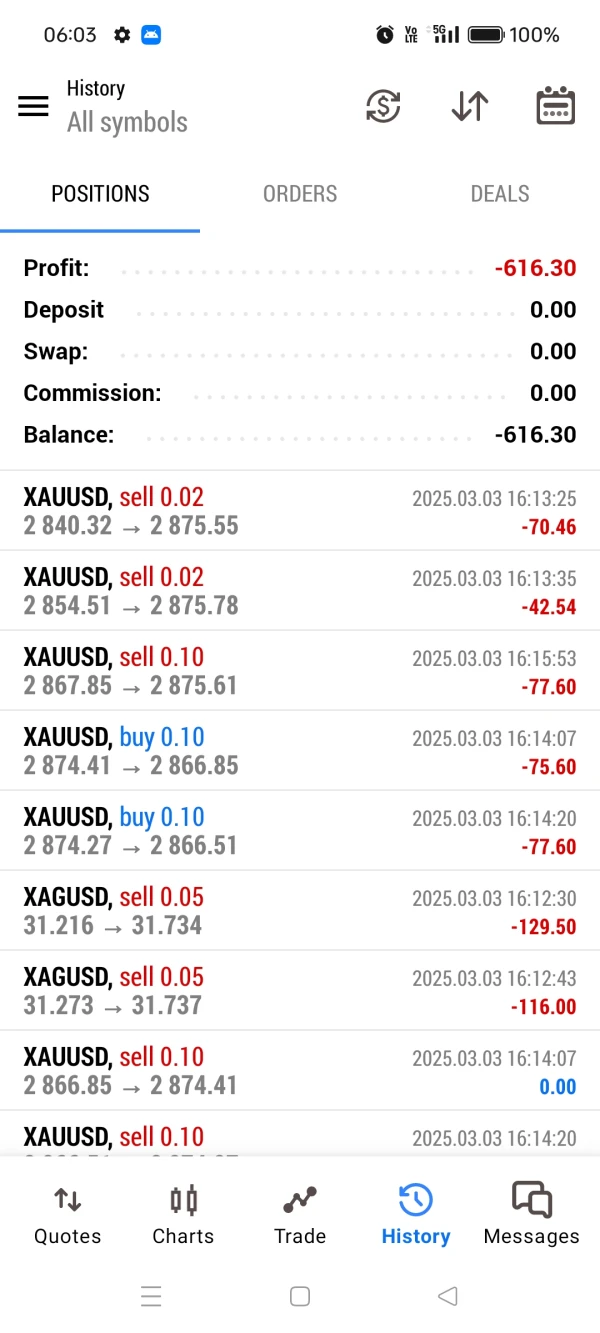Open XAUUSD sell 0.10 with 0.00 profit
Screen dimensions: 600x1333
click(300, 1071)
